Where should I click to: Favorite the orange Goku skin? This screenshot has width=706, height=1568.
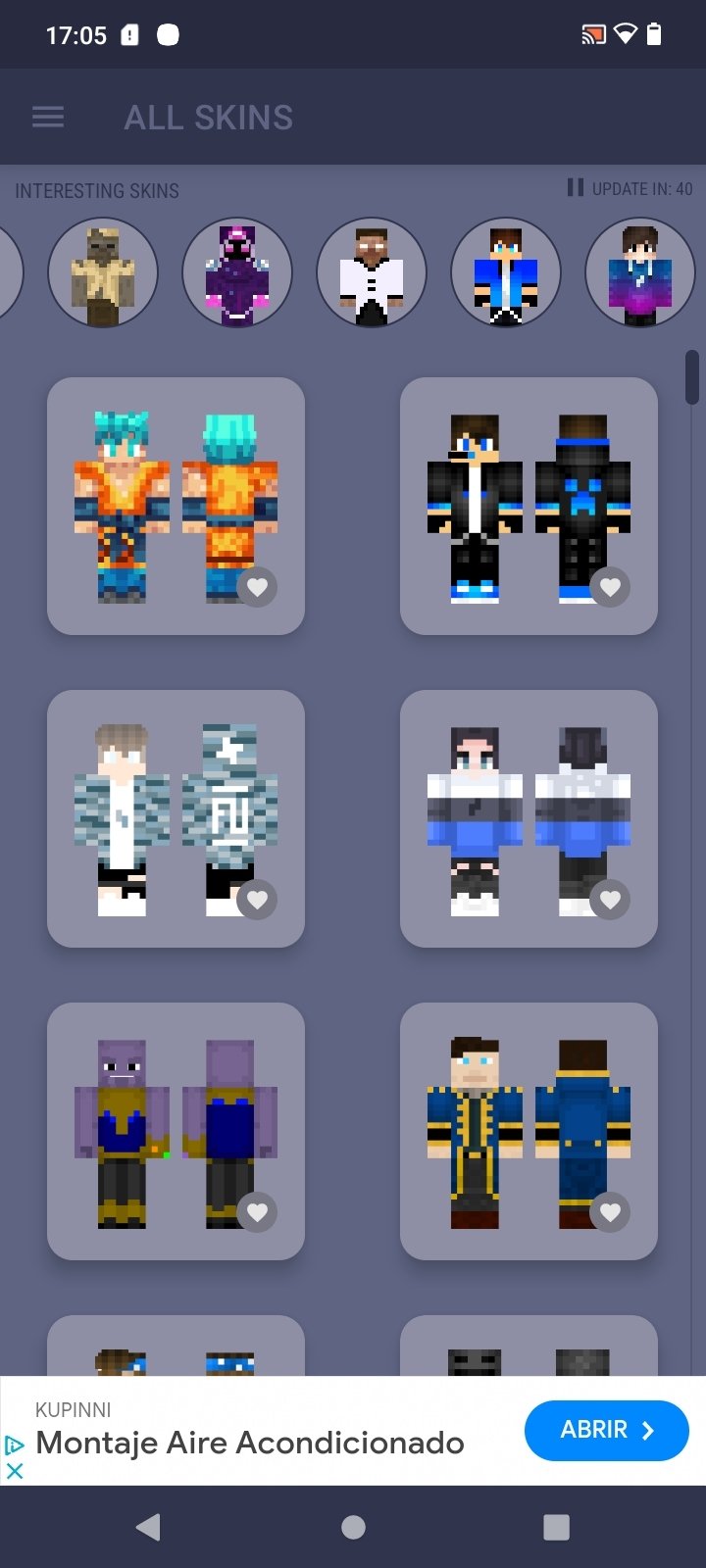[x=257, y=587]
